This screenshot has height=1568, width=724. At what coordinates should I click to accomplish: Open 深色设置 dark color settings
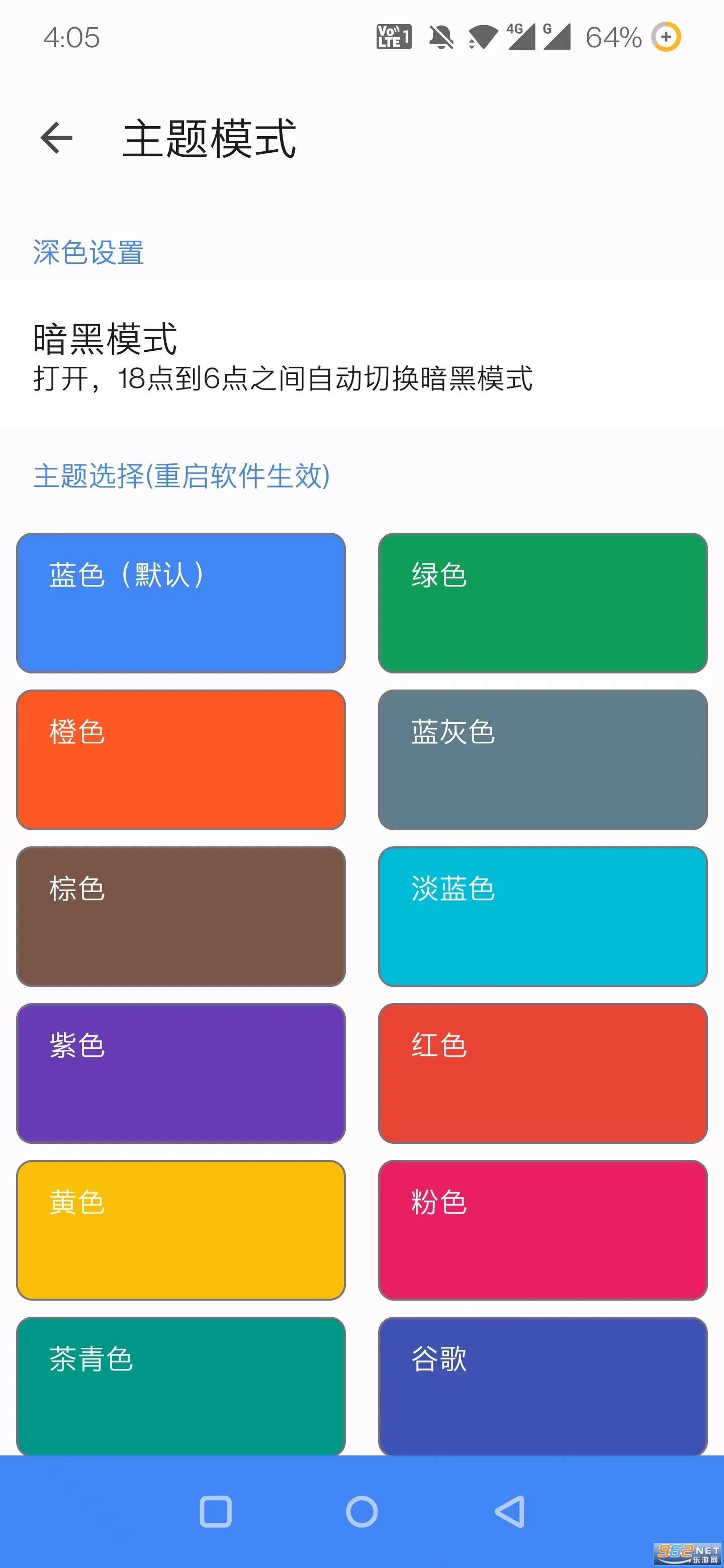point(88,251)
